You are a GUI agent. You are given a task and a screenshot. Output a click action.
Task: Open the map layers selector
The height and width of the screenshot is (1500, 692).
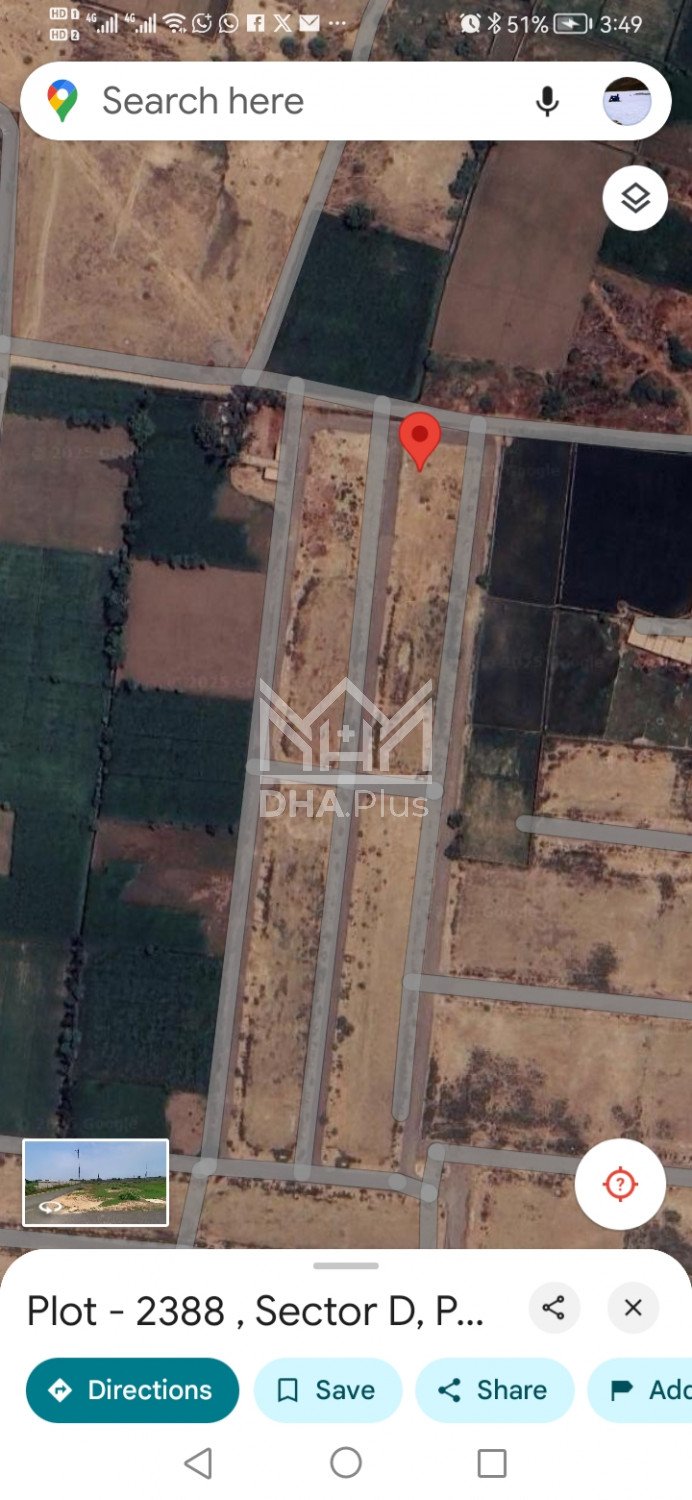pos(635,198)
